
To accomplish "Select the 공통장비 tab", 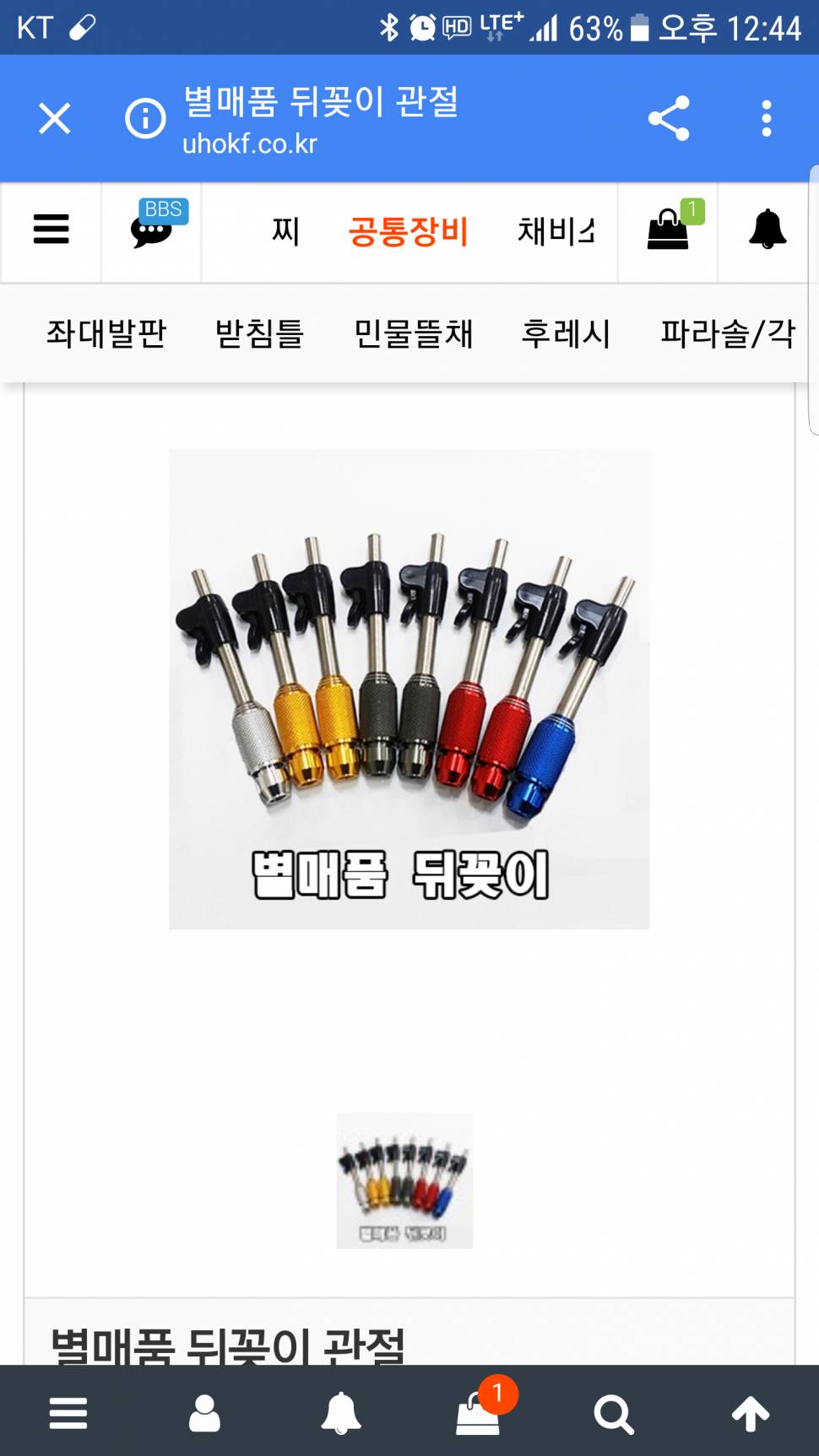I will [408, 231].
